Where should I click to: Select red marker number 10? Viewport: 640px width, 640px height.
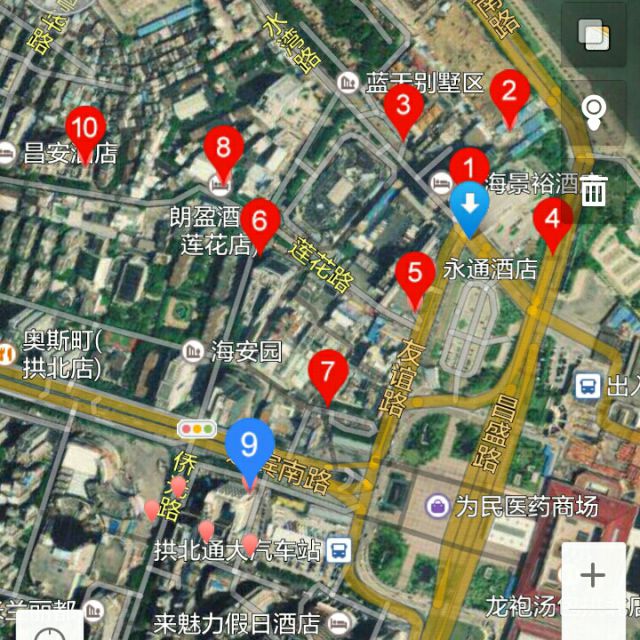click(x=86, y=131)
